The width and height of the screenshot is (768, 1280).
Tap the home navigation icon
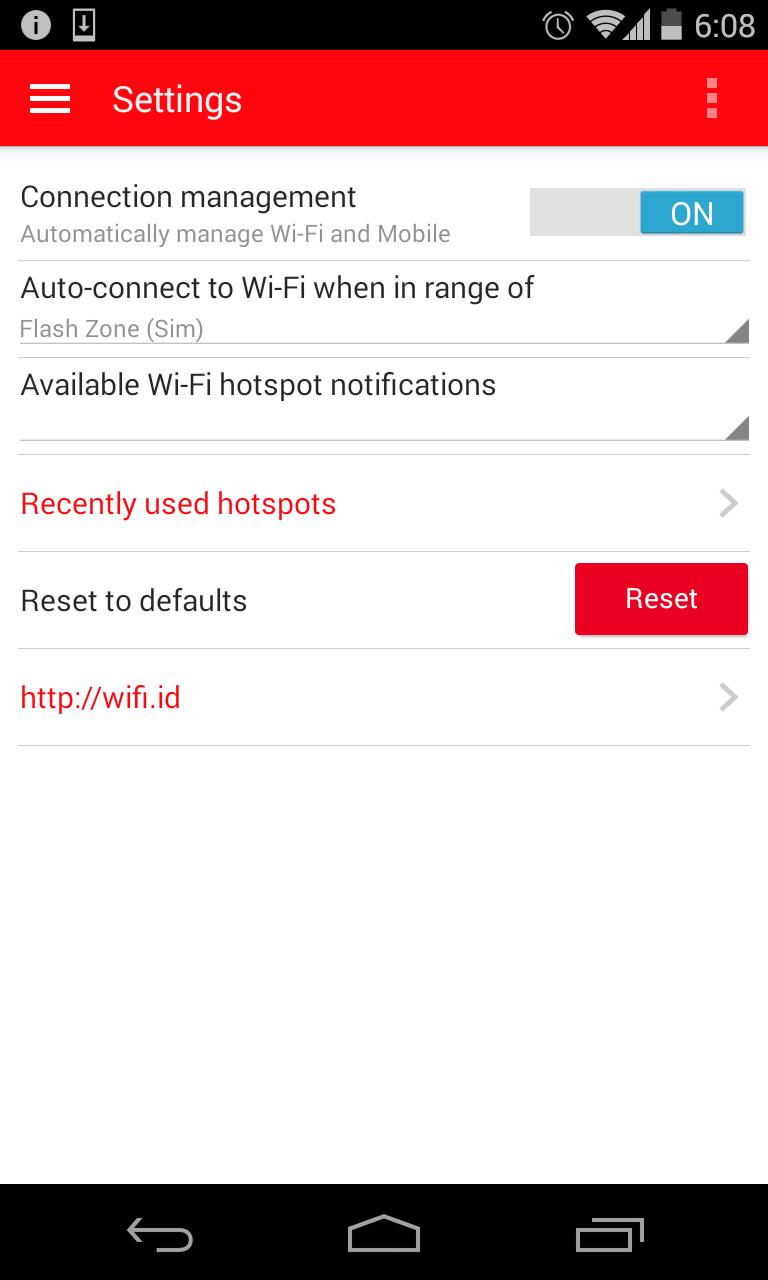[383, 1235]
